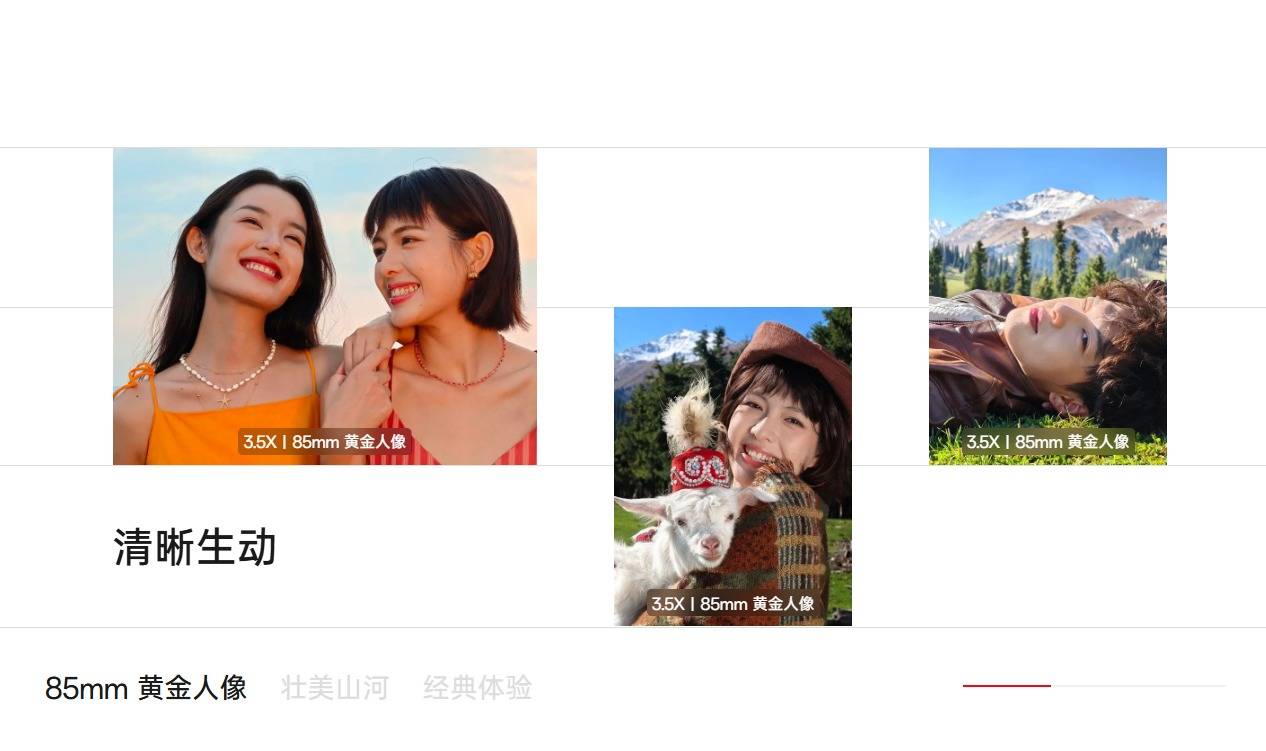The image size is (1266, 751).
Task: Switch to the 壮美山河 tab
Action: point(334,688)
